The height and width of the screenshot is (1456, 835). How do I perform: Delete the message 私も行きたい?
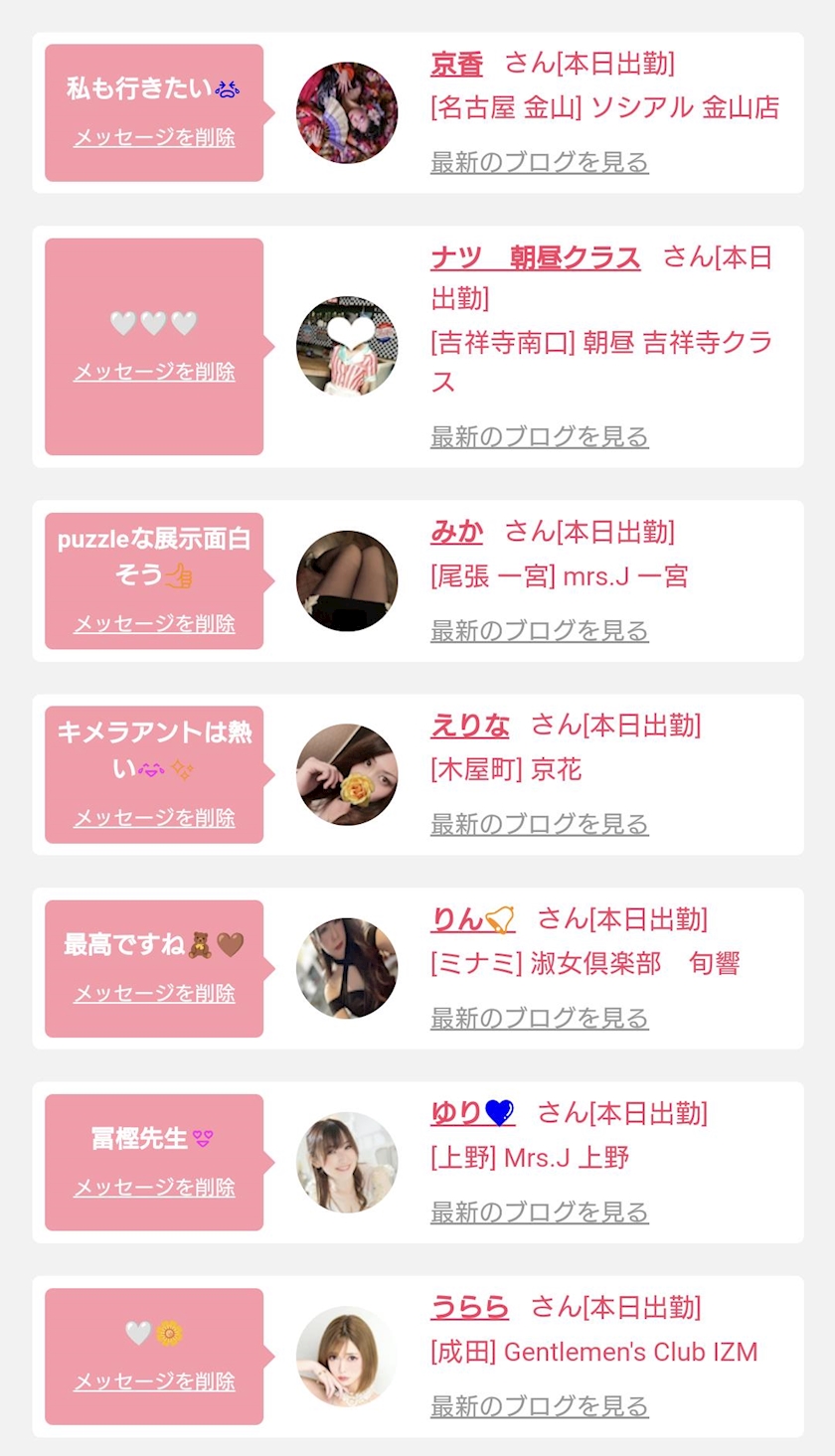click(154, 138)
